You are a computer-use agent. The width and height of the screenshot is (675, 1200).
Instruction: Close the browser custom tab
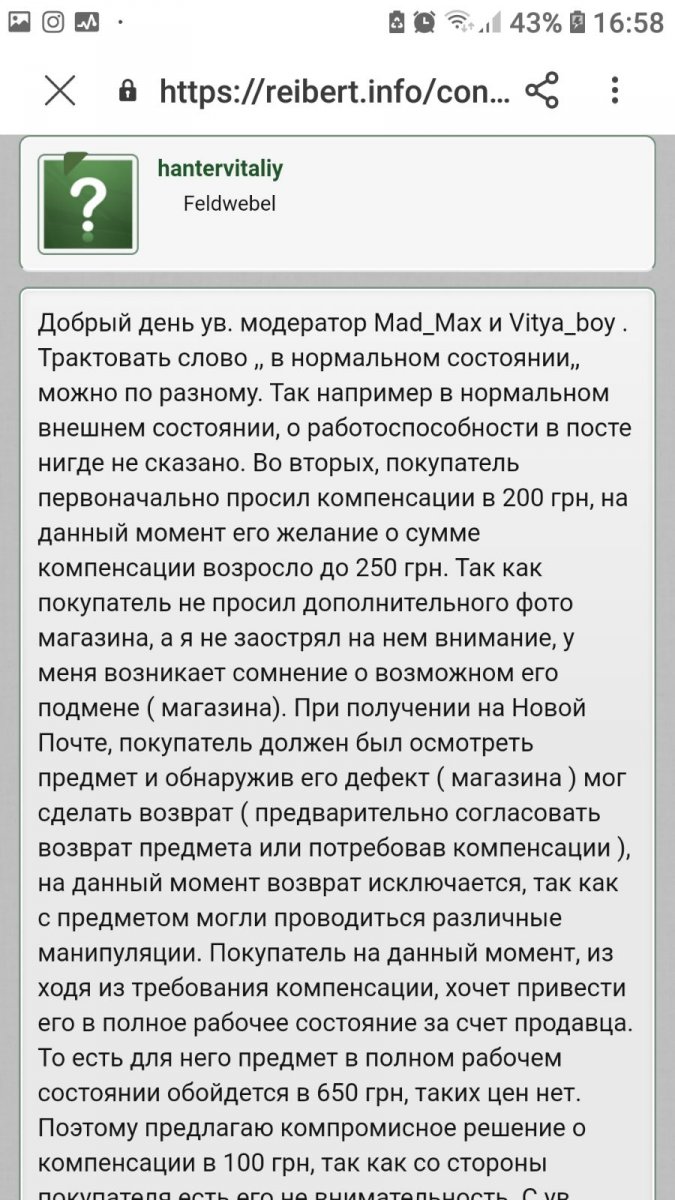pyautogui.click(x=60, y=92)
